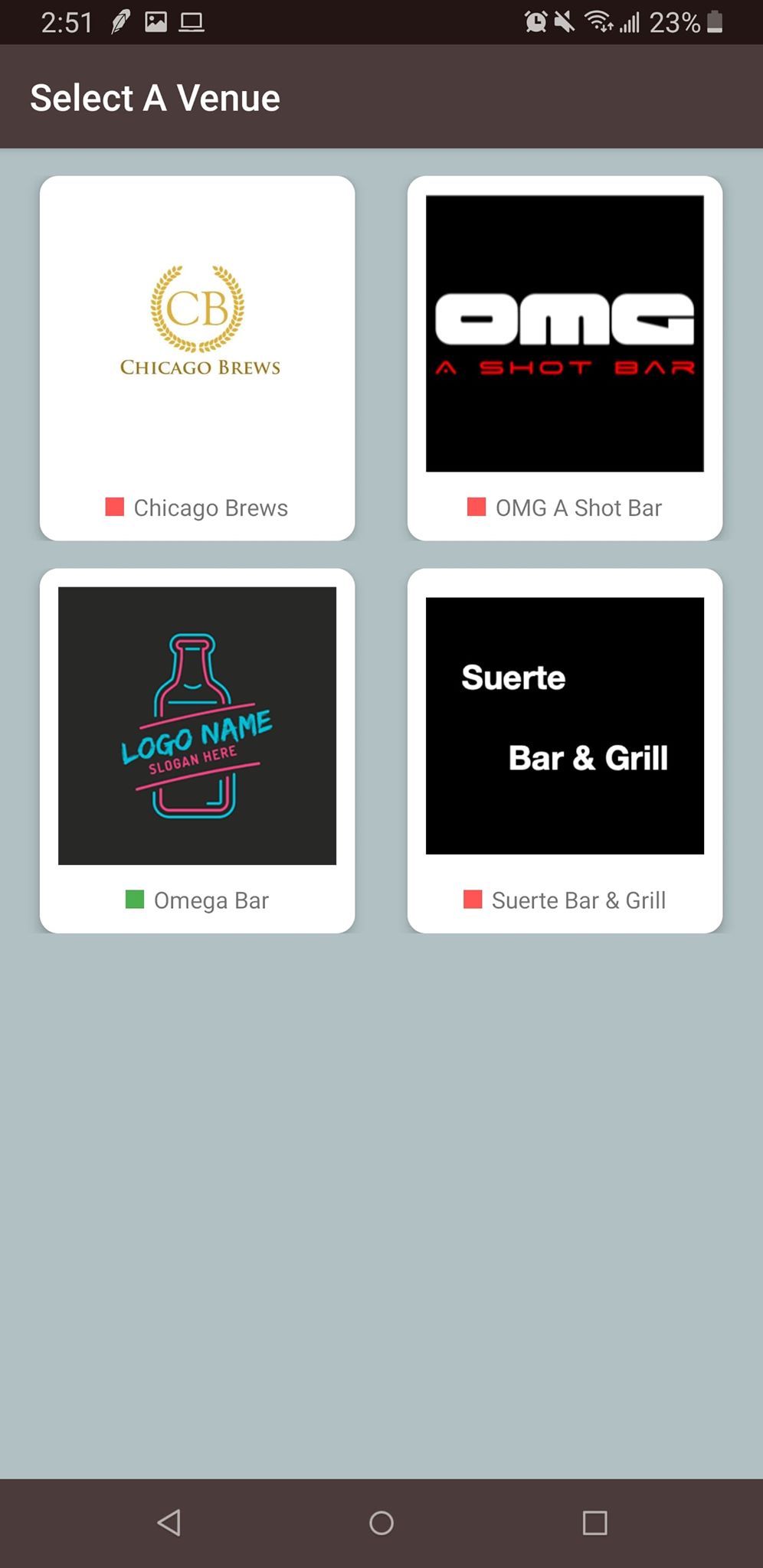763x1568 pixels.
Task: Go back with the system back button
Action: pyautogui.click(x=169, y=1522)
